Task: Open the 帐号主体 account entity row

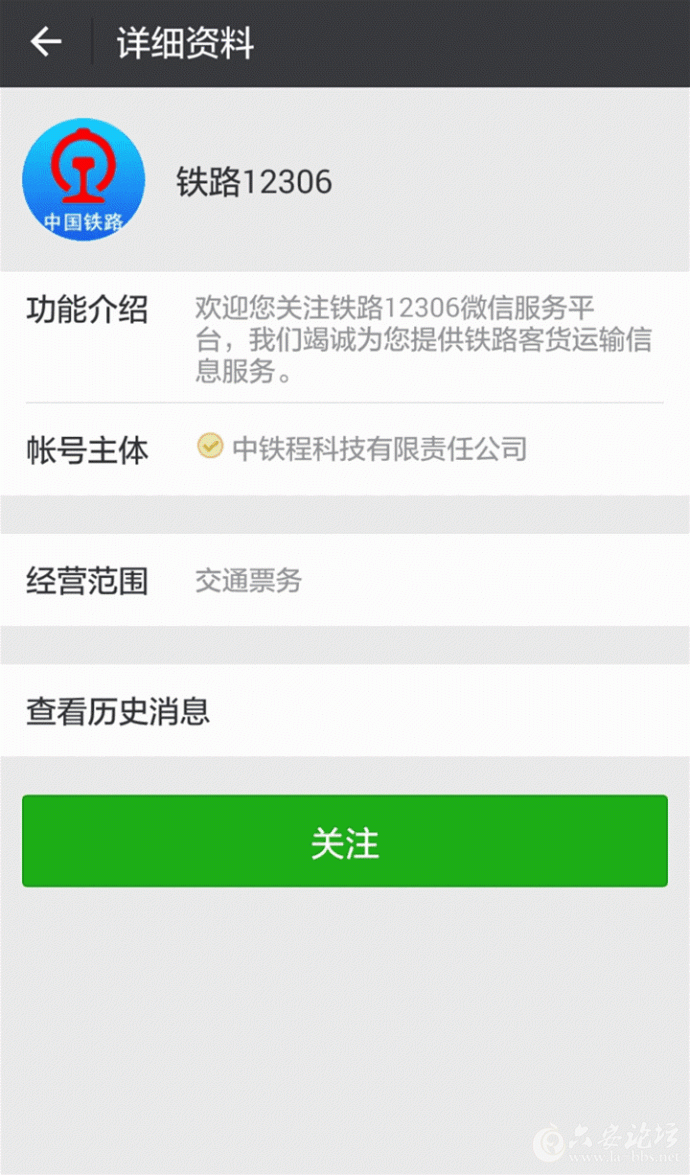Action: (x=344, y=449)
